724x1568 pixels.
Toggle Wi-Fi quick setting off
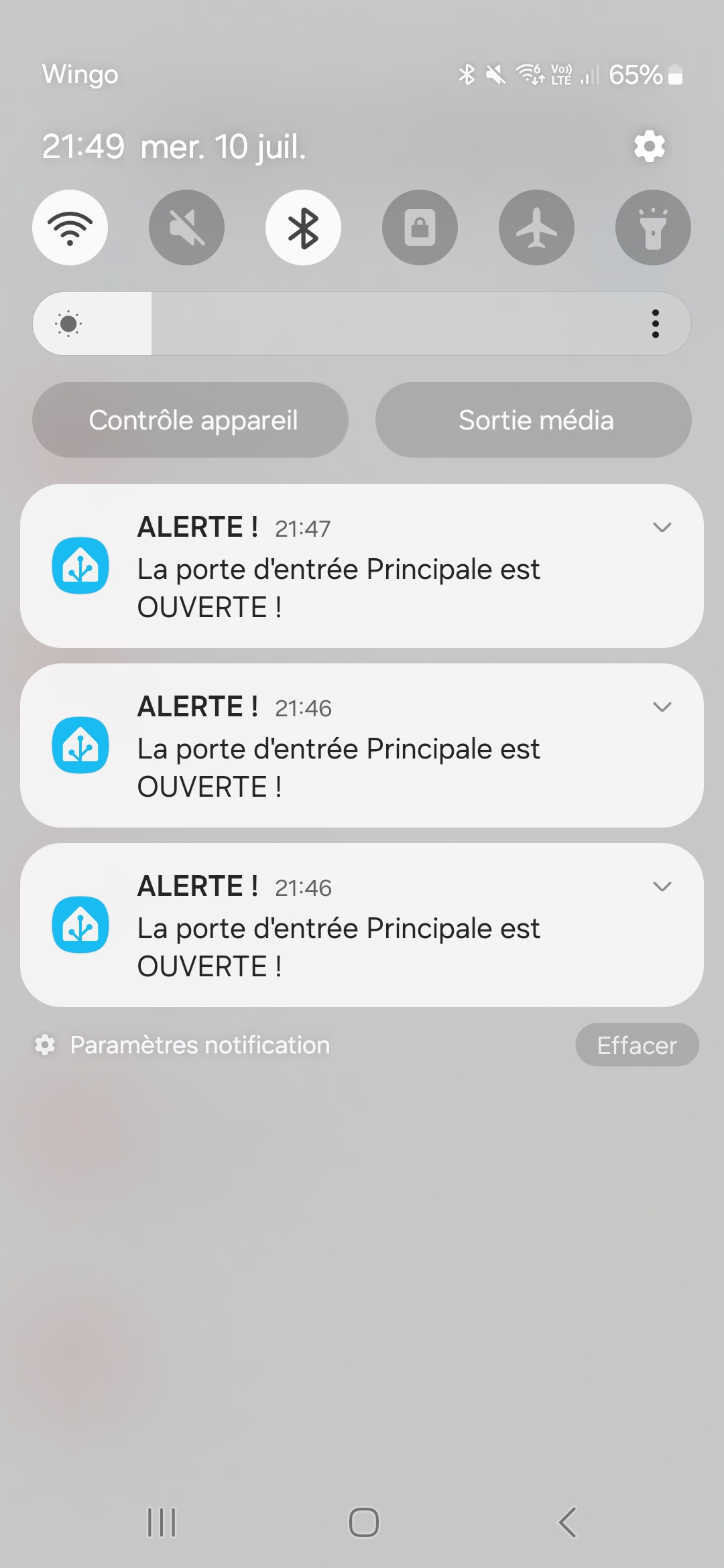(x=70, y=228)
